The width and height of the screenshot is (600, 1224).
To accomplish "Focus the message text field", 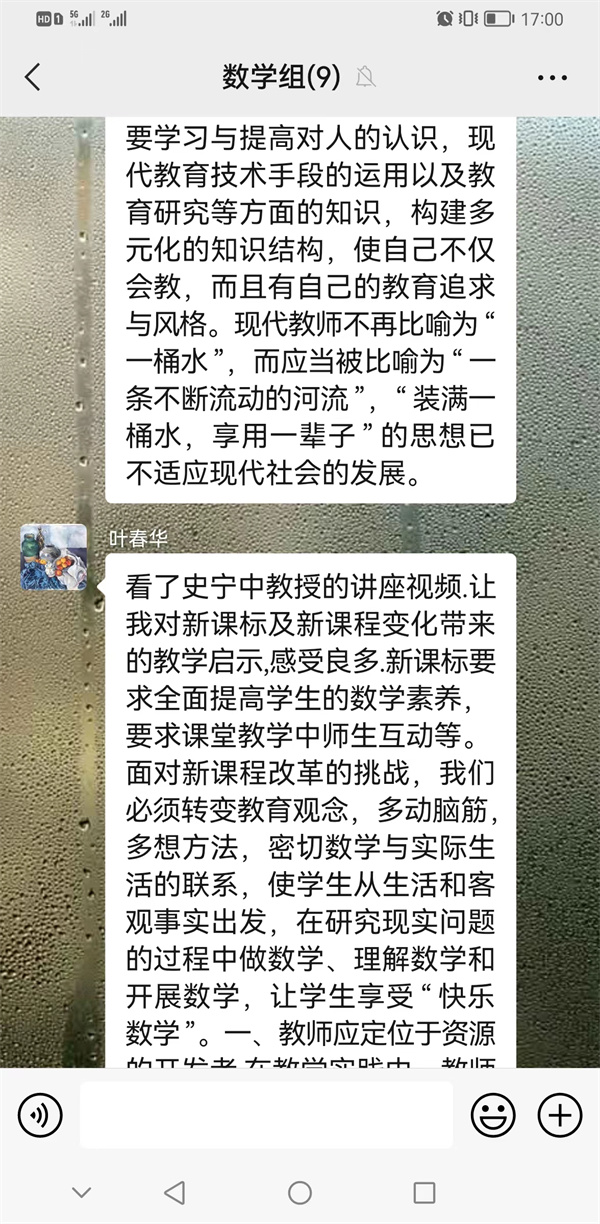I will tap(266, 1114).
